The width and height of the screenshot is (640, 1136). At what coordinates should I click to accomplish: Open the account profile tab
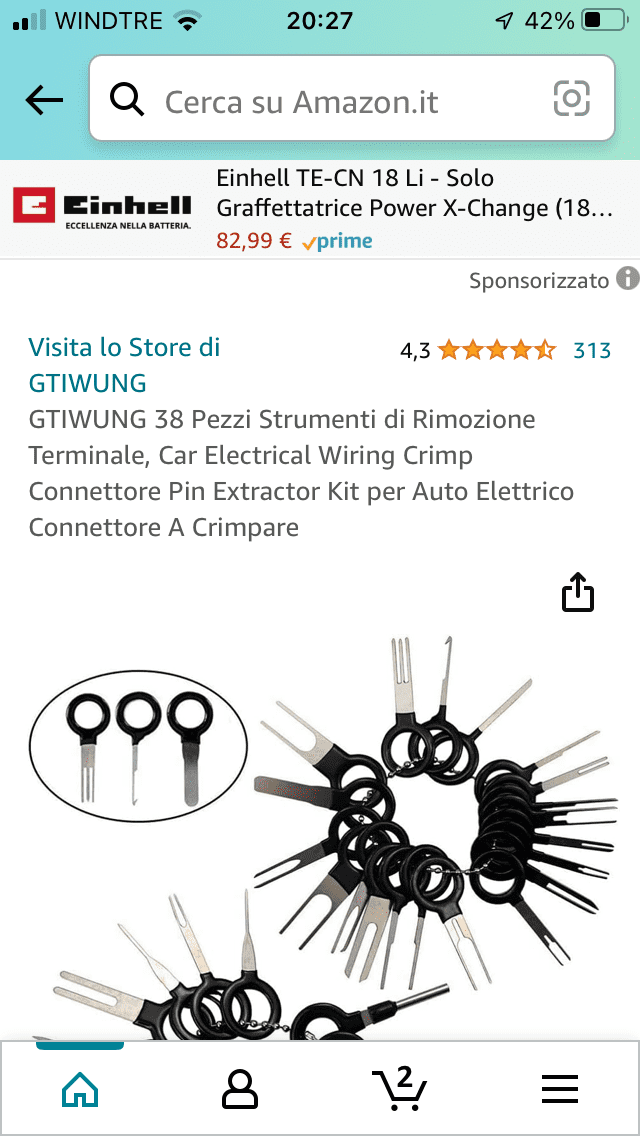pyautogui.click(x=240, y=1087)
